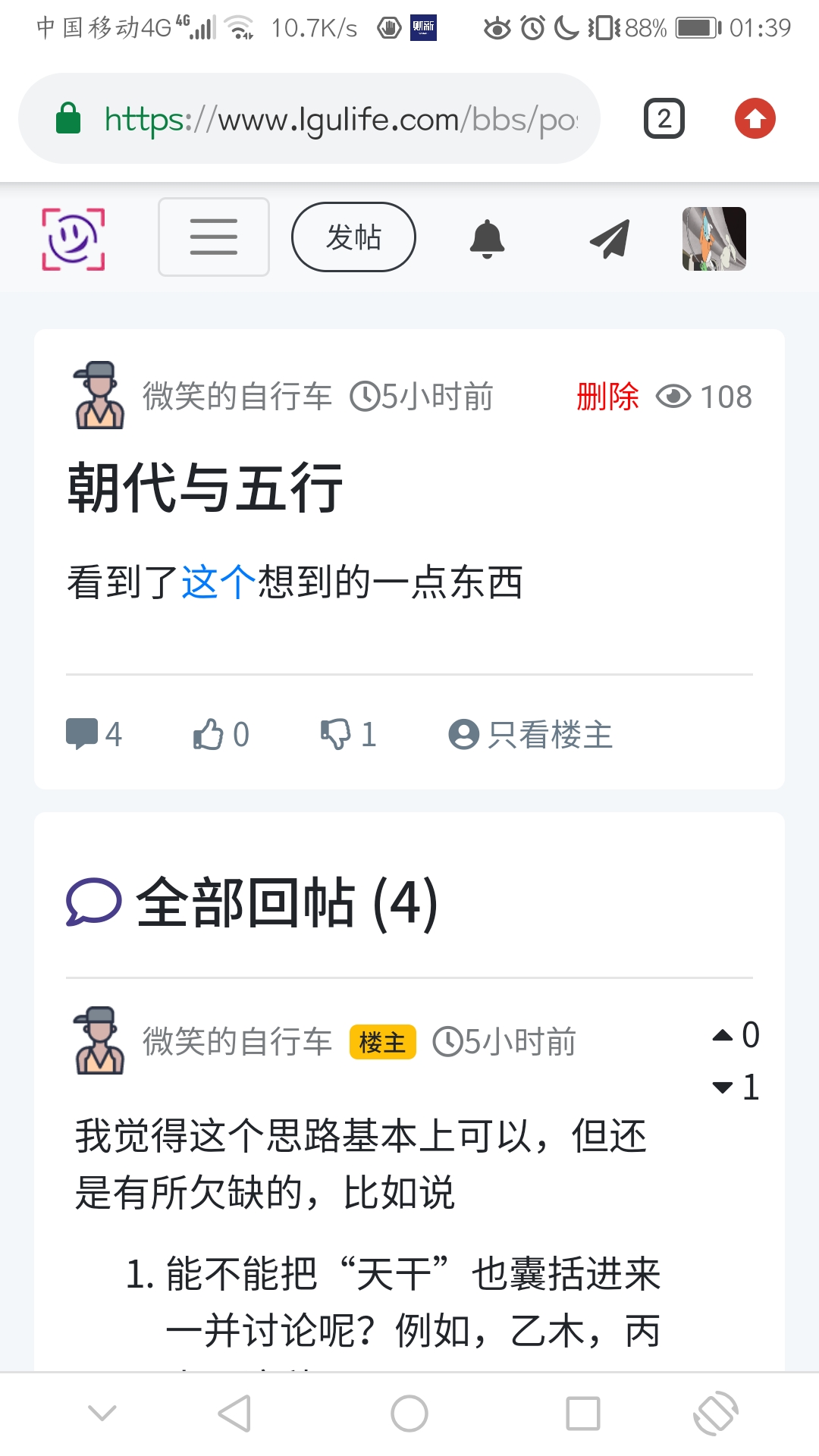This screenshot has height=1456, width=819.
Task: Delete this post with 删除
Action: click(607, 397)
